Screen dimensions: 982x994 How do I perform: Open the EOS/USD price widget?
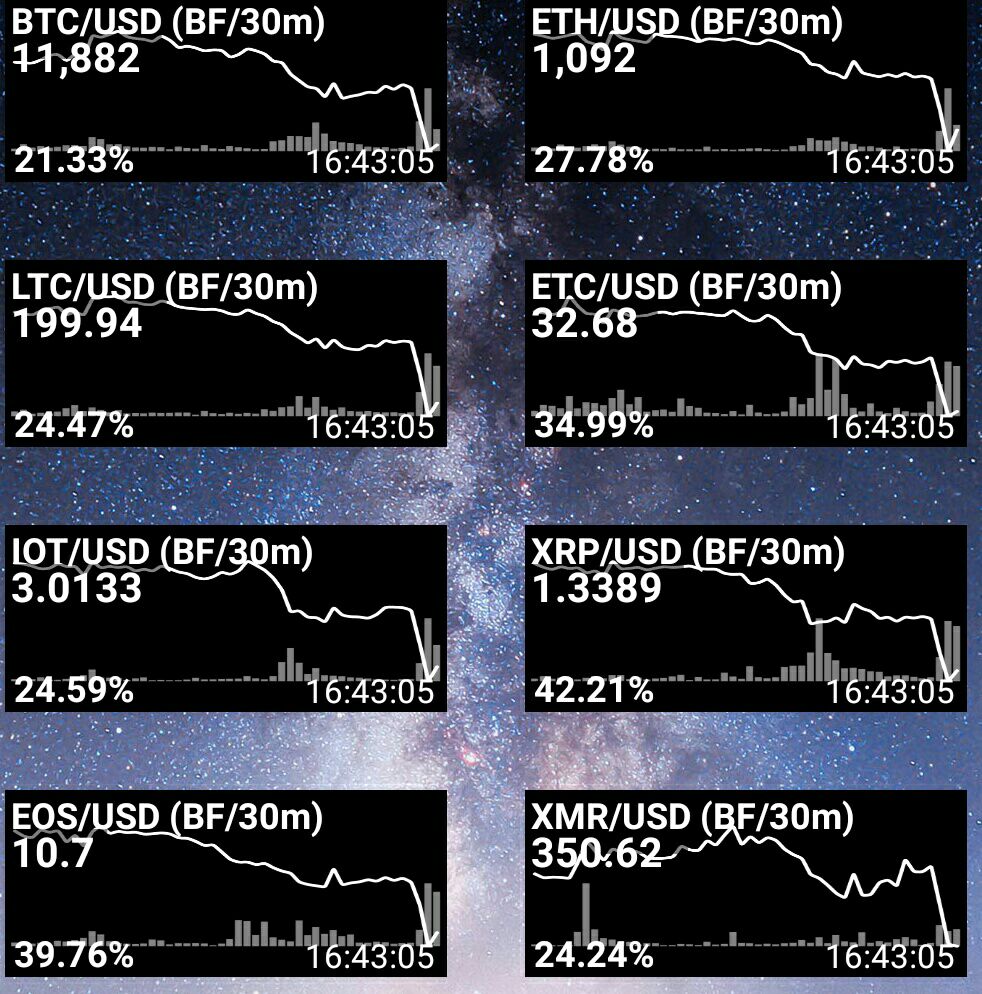click(x=226, y=883)
